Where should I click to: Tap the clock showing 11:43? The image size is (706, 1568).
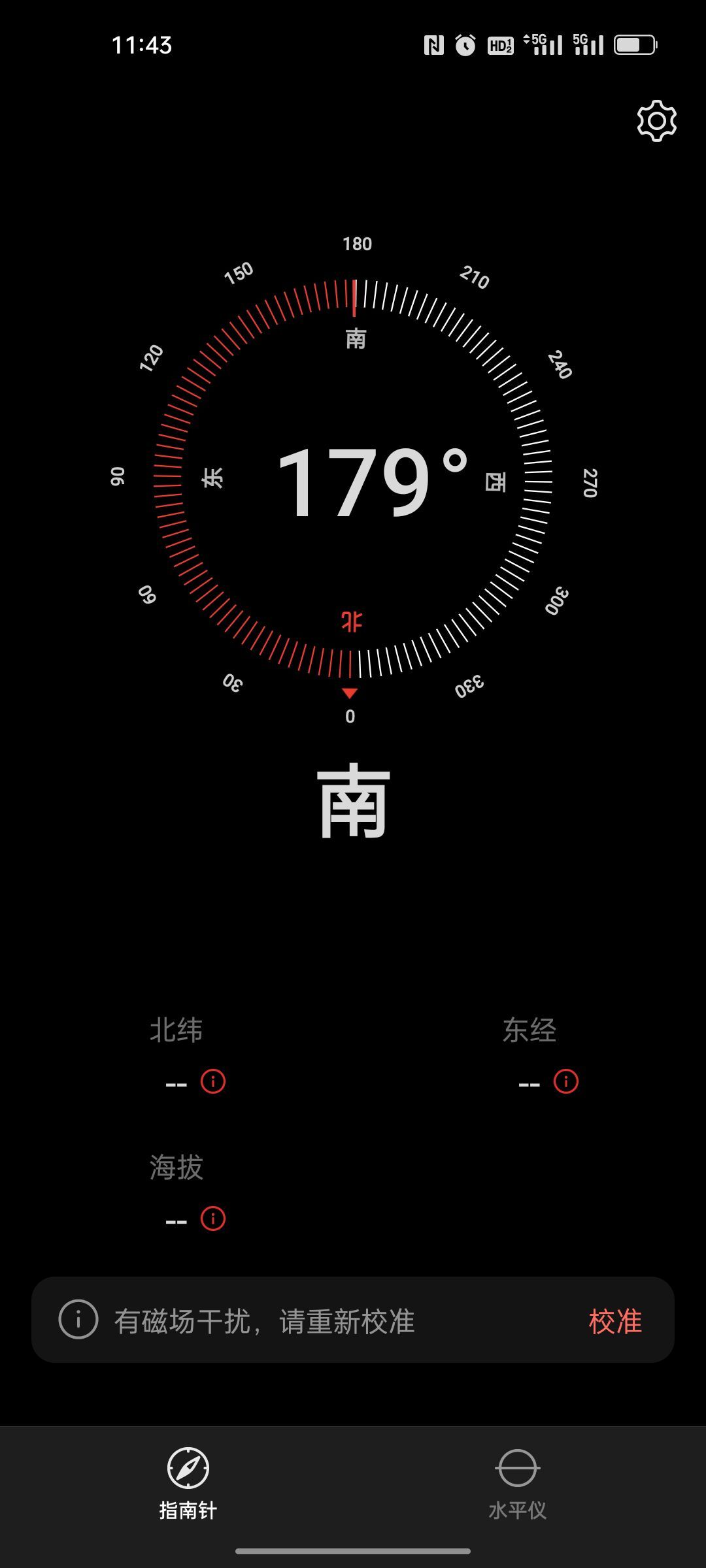coord(141,46)
